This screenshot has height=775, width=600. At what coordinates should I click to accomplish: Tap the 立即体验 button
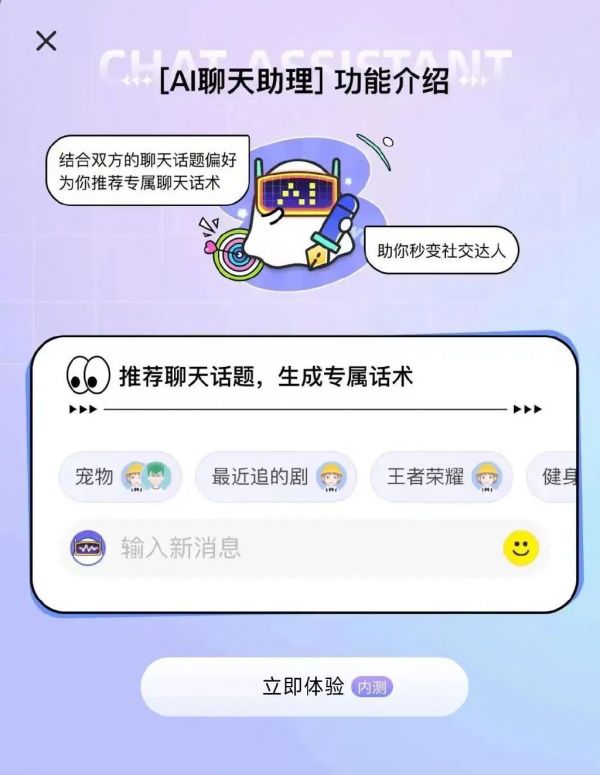pos(304,687)
